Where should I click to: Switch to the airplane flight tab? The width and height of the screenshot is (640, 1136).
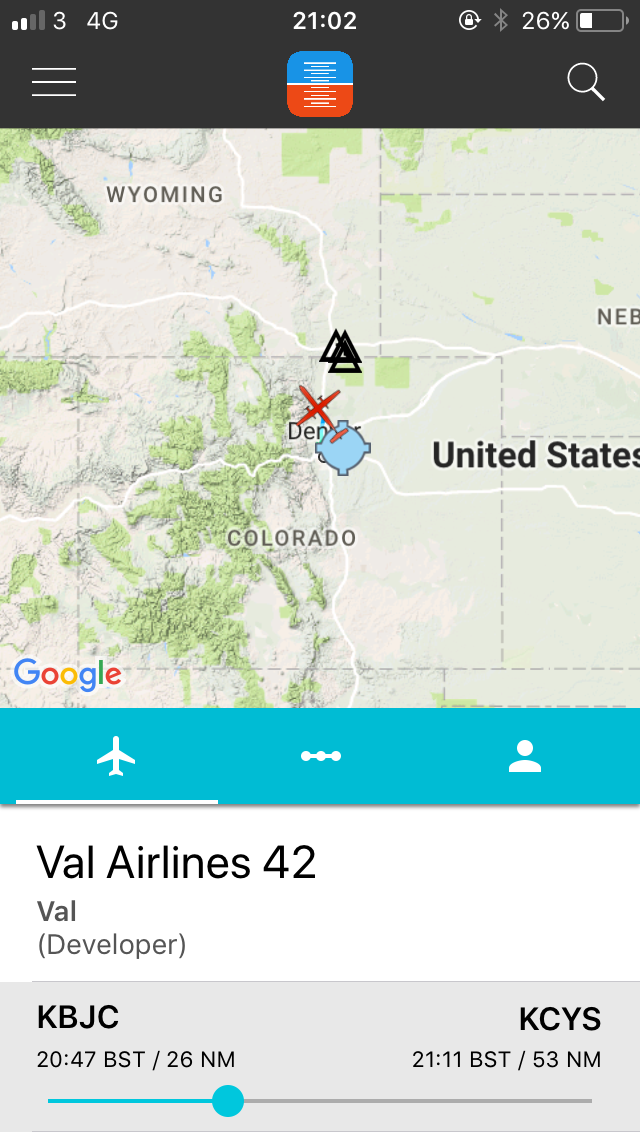point(117,756)
